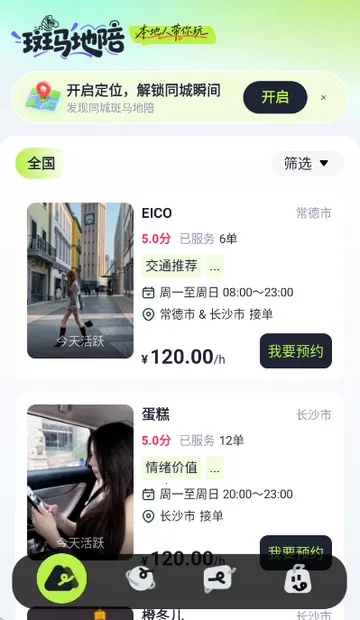Go to the home mountain tab
Viewport: 360px width, 620px height.
(62, 578)
